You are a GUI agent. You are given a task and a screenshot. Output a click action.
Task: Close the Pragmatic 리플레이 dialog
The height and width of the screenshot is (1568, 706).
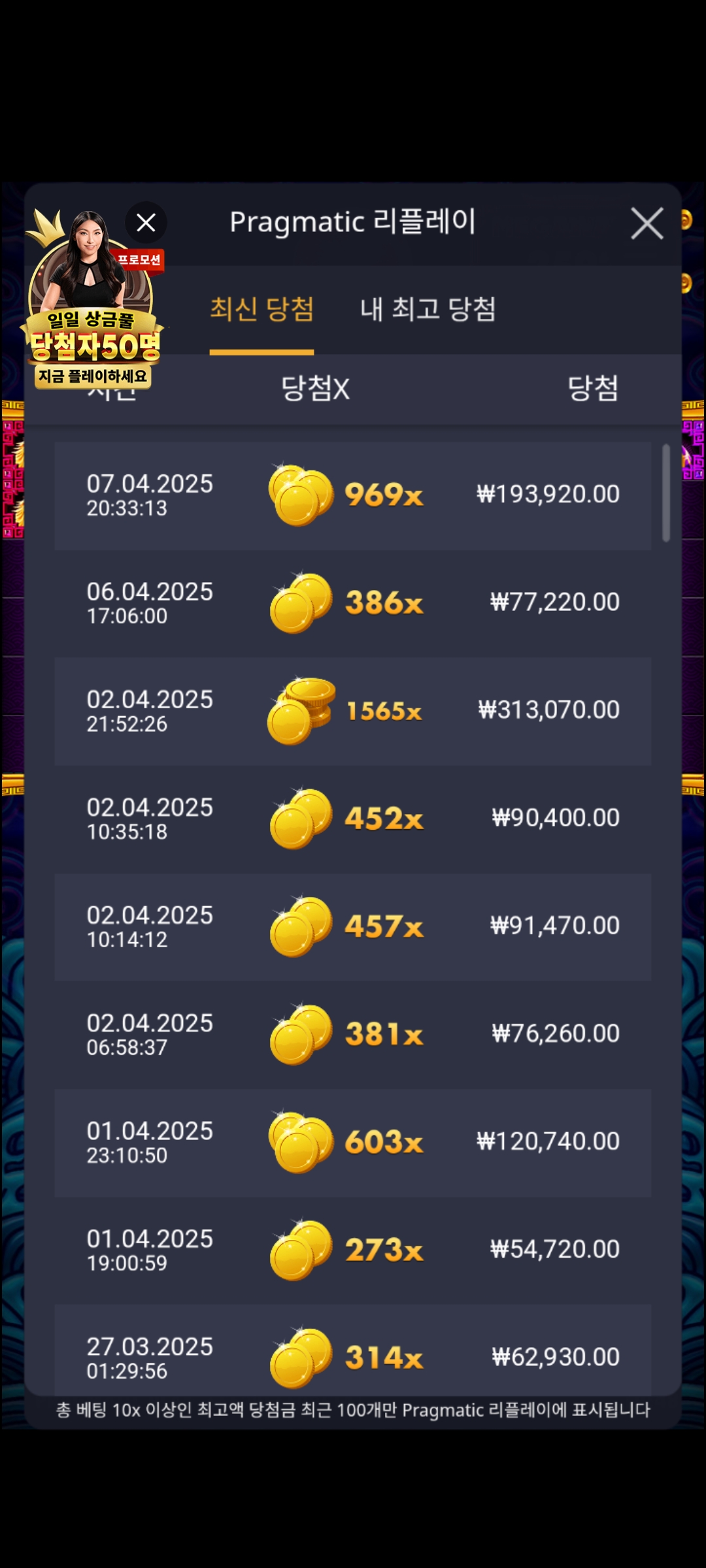647,223
